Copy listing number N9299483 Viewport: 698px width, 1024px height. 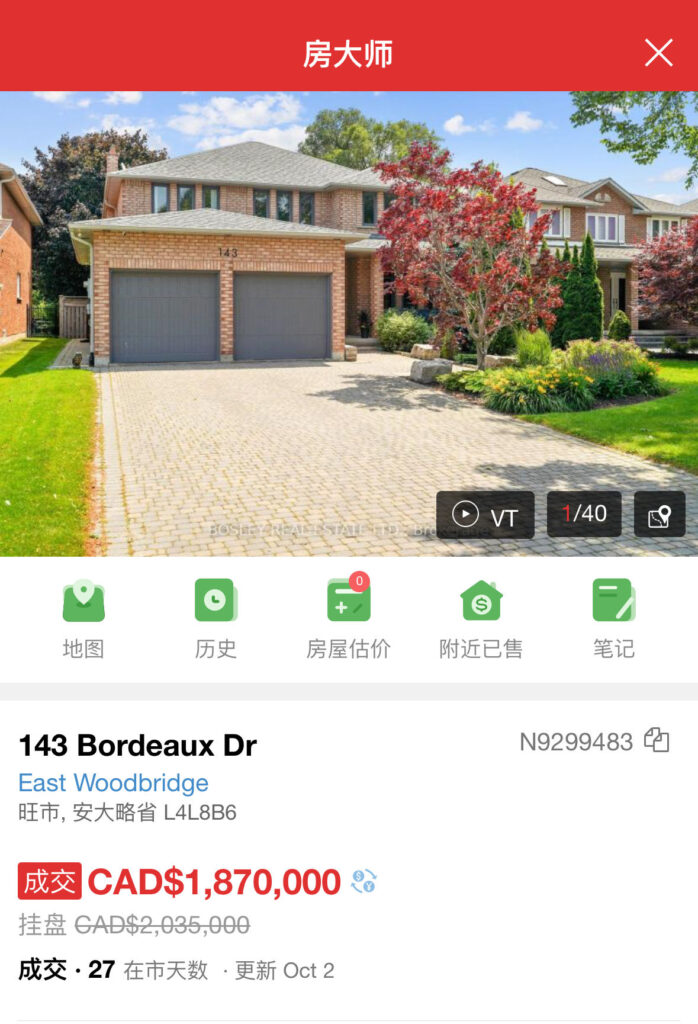coord(657,741)
